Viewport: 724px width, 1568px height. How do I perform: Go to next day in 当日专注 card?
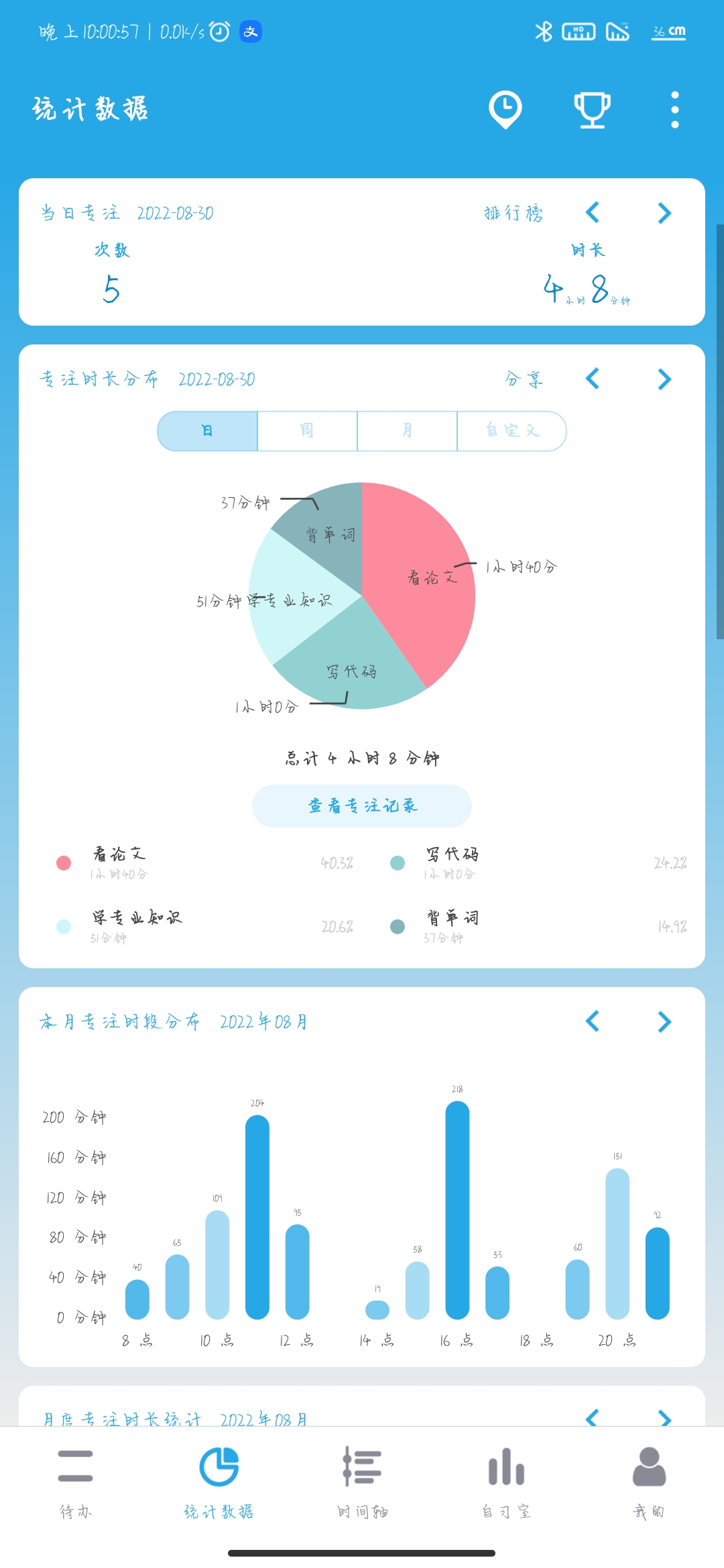click(664, 213)
